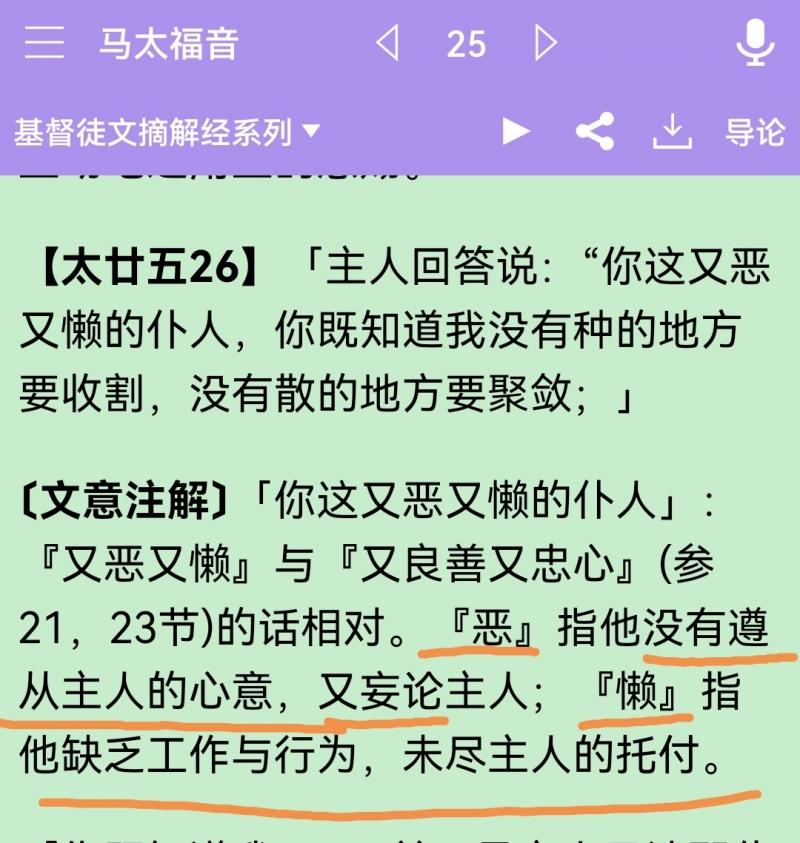Share this commentary page
Image resolution: width=800 pixels, height=843 pixels.
(595, 131)
